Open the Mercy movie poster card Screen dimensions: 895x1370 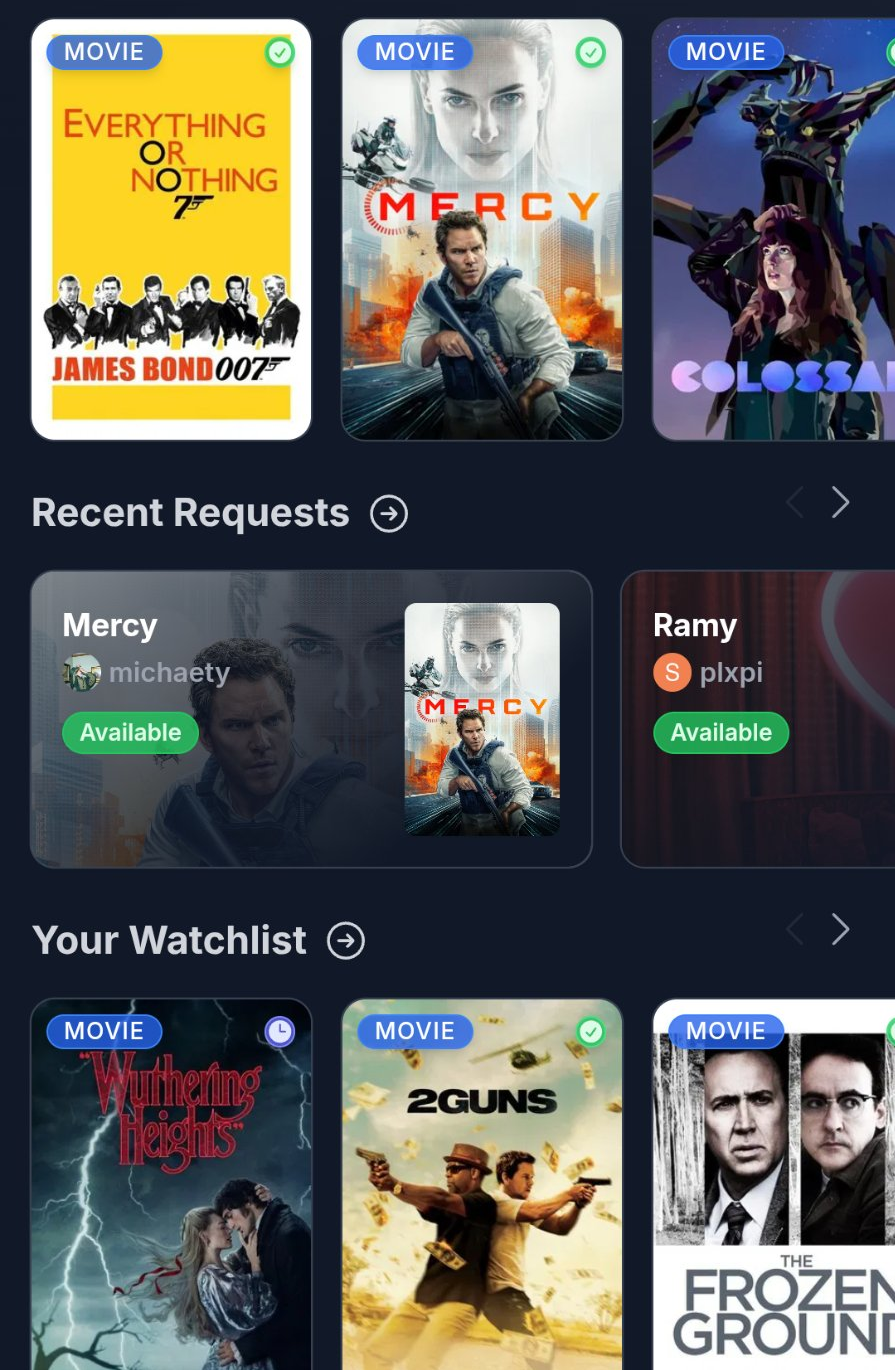pyautogui.click(x=482, y=230)
